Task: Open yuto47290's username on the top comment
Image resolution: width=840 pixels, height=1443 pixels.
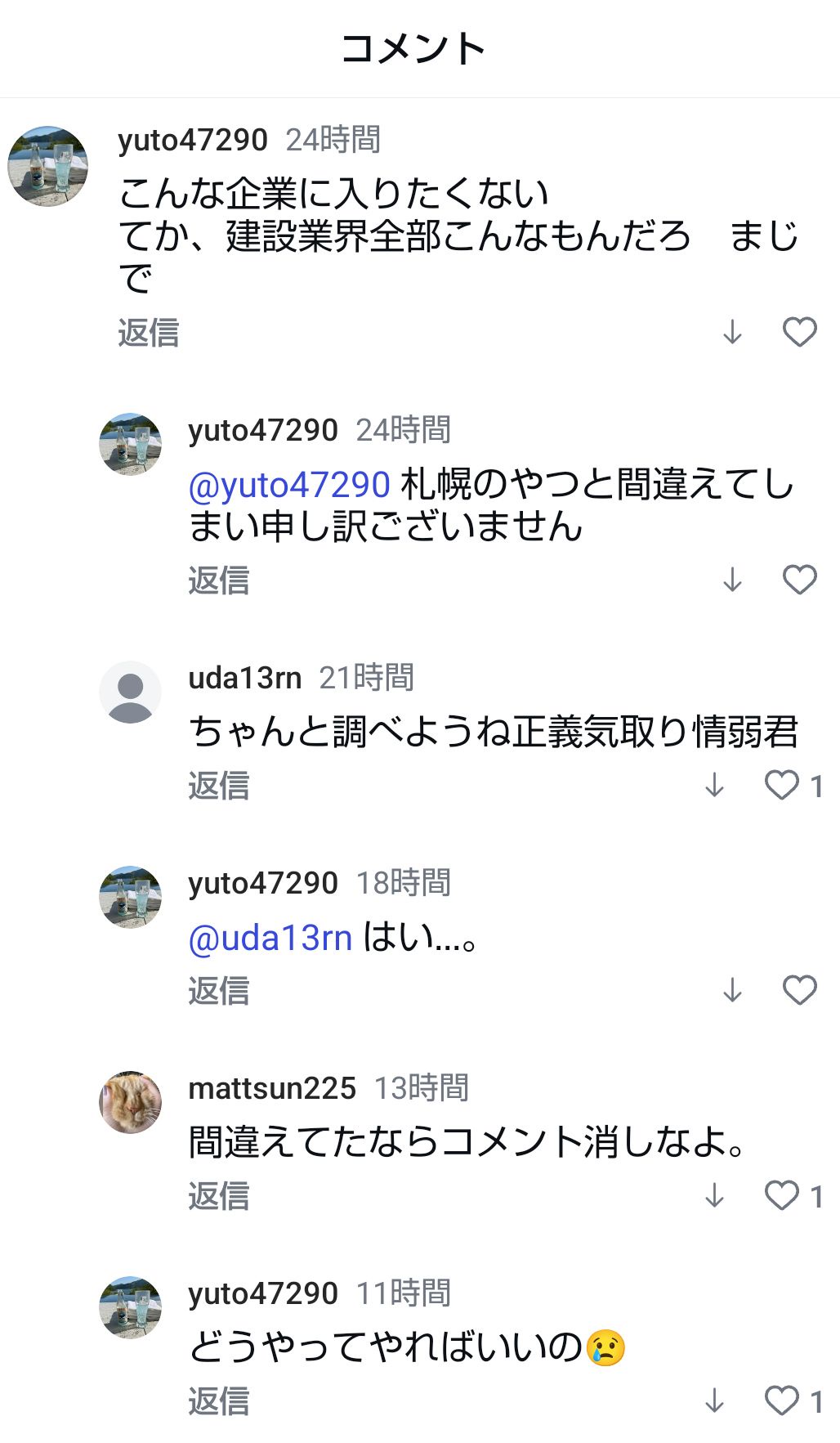Action: tap(193, 140)
